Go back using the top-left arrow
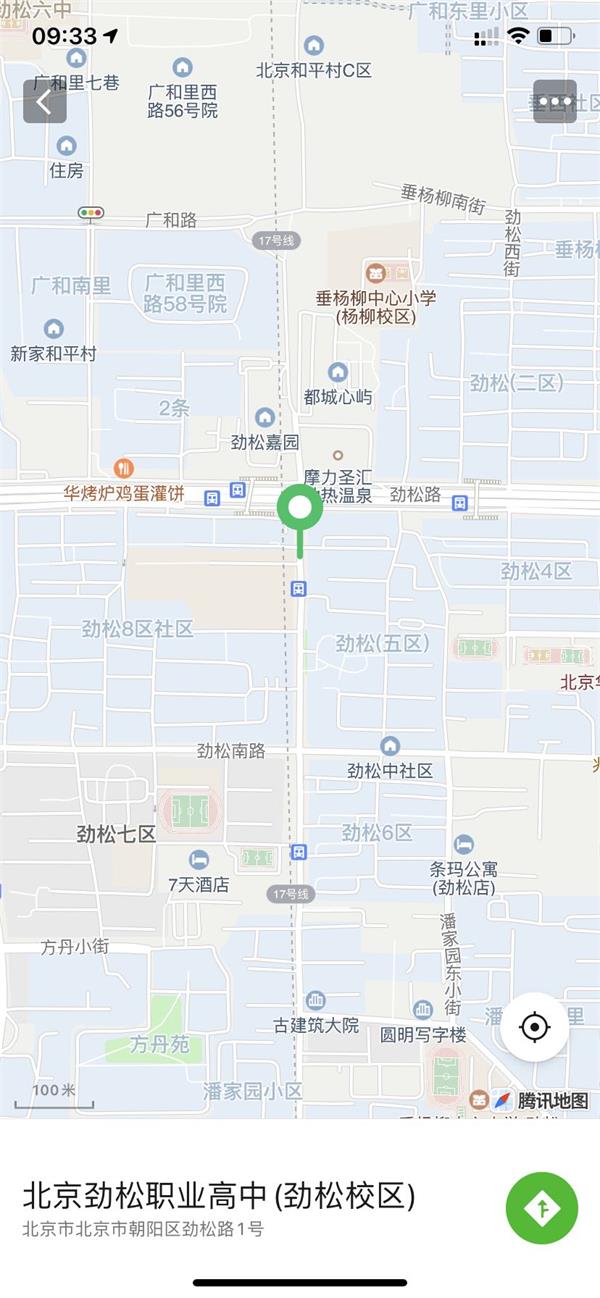 click(44, 101)
